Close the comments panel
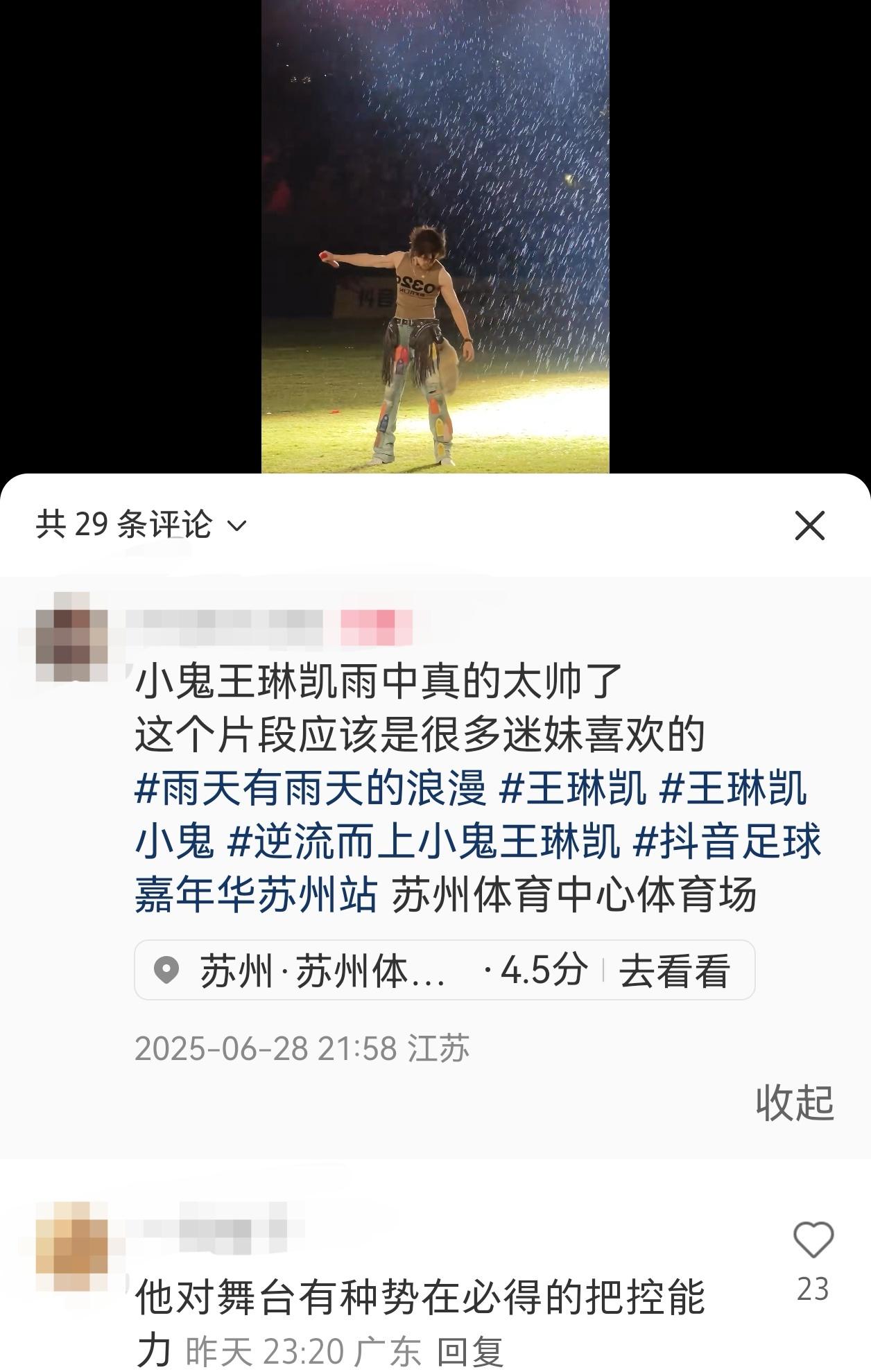Image resolution: width=871 pixels, height=1372 pixels. point(809,526)
